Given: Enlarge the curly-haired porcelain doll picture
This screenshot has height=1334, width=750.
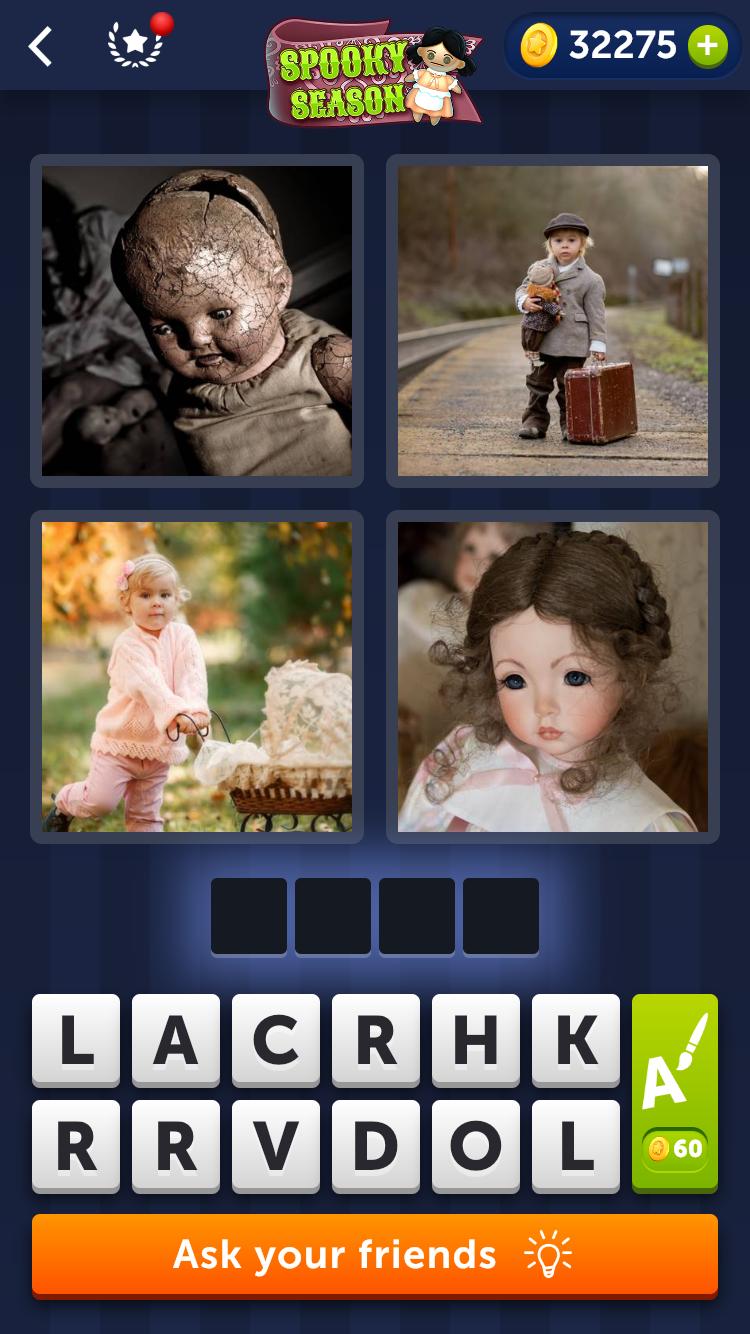Looking at the screenshot, I should coord(553,677).
